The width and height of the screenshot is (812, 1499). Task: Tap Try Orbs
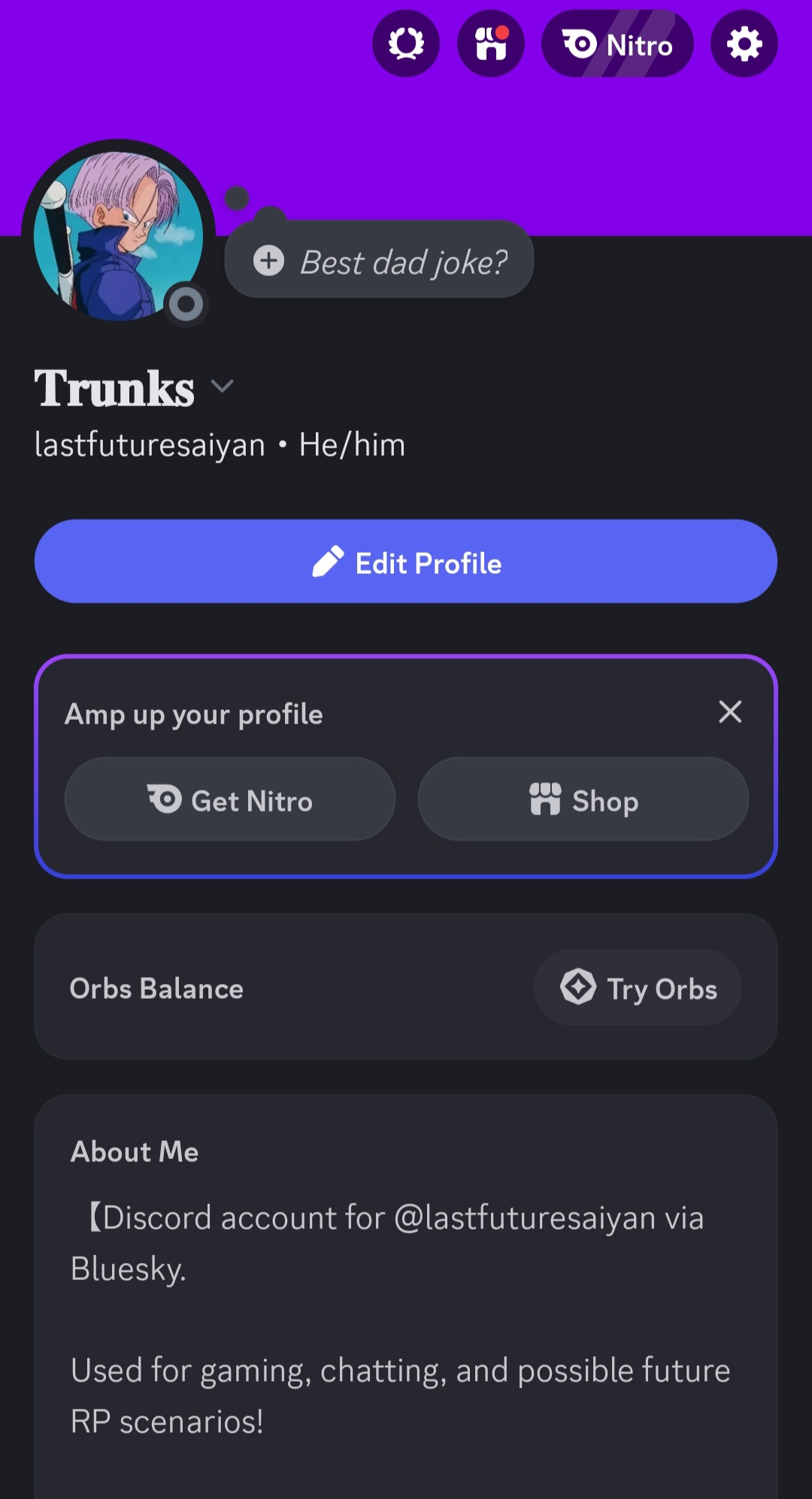(x=638, y=988)
